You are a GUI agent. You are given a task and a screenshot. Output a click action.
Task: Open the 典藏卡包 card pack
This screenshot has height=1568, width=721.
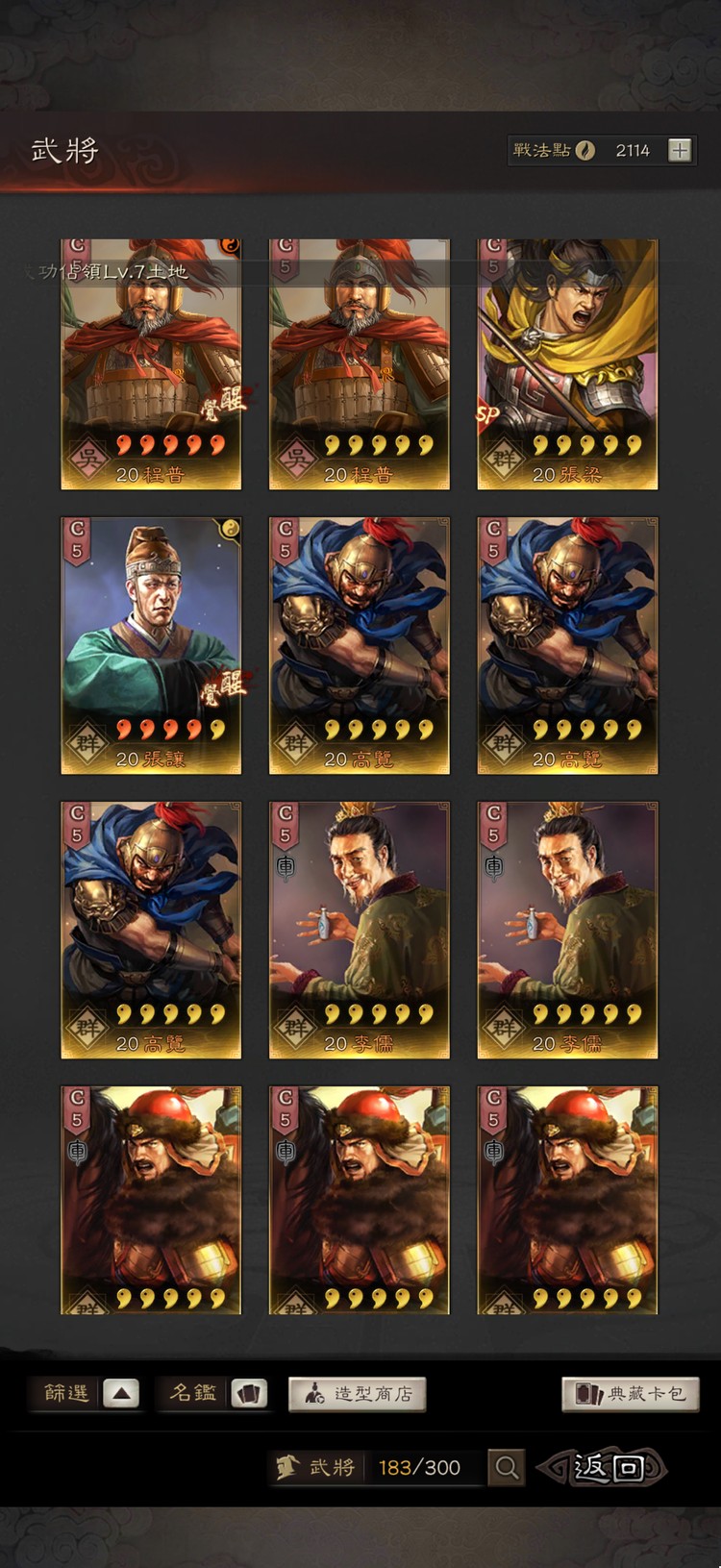point(631,1394)
